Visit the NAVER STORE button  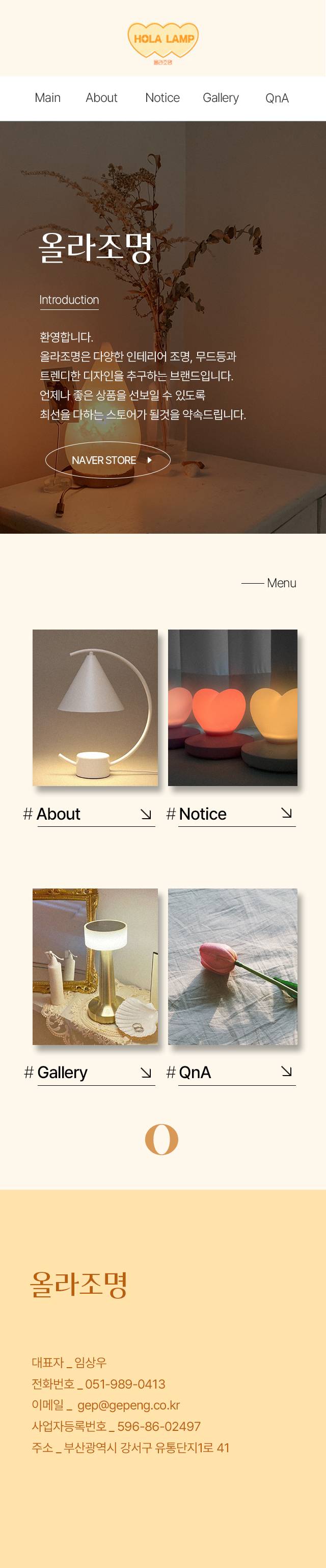107,460
